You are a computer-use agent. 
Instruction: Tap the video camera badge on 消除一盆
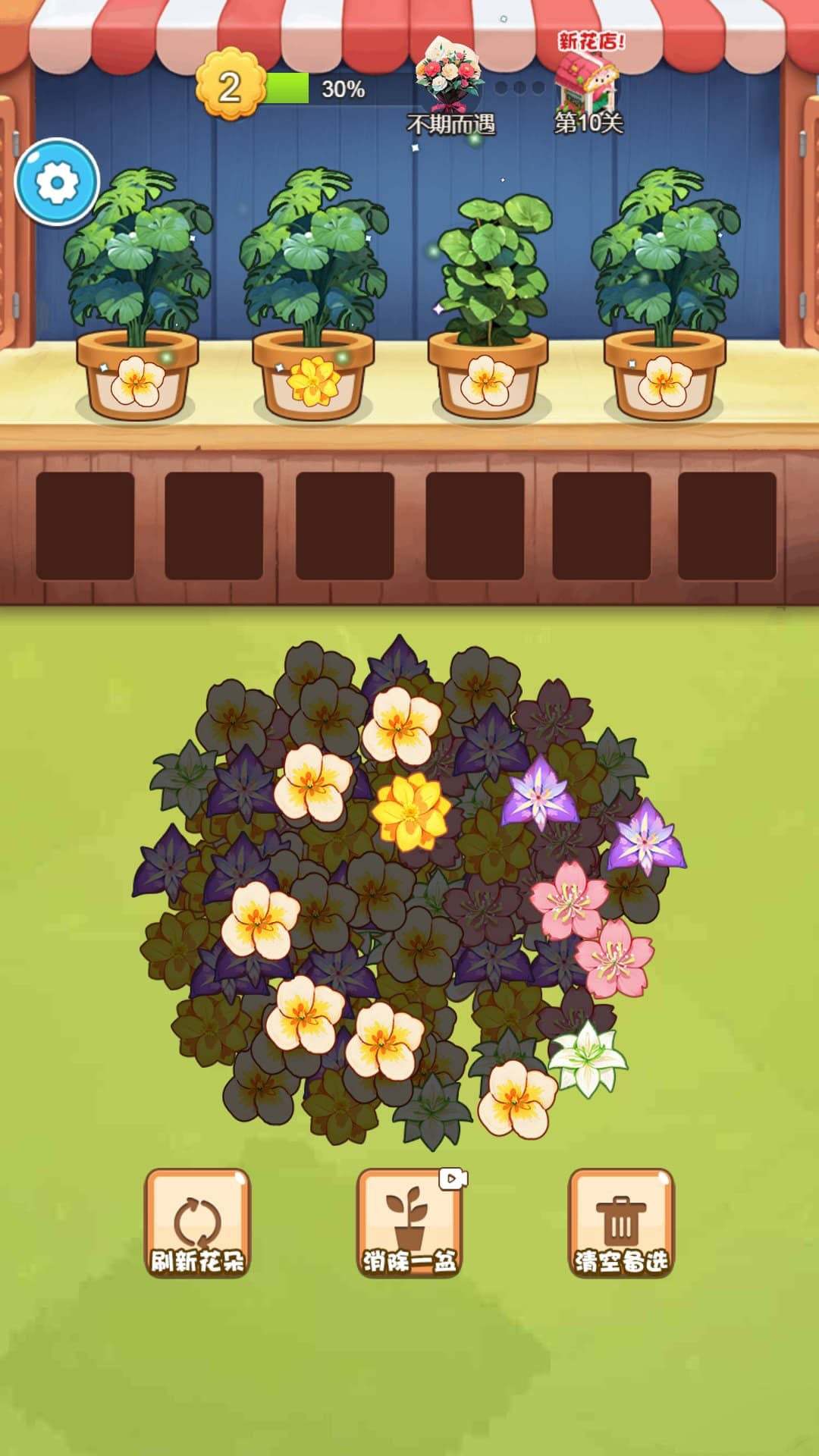pos(453,1178)
